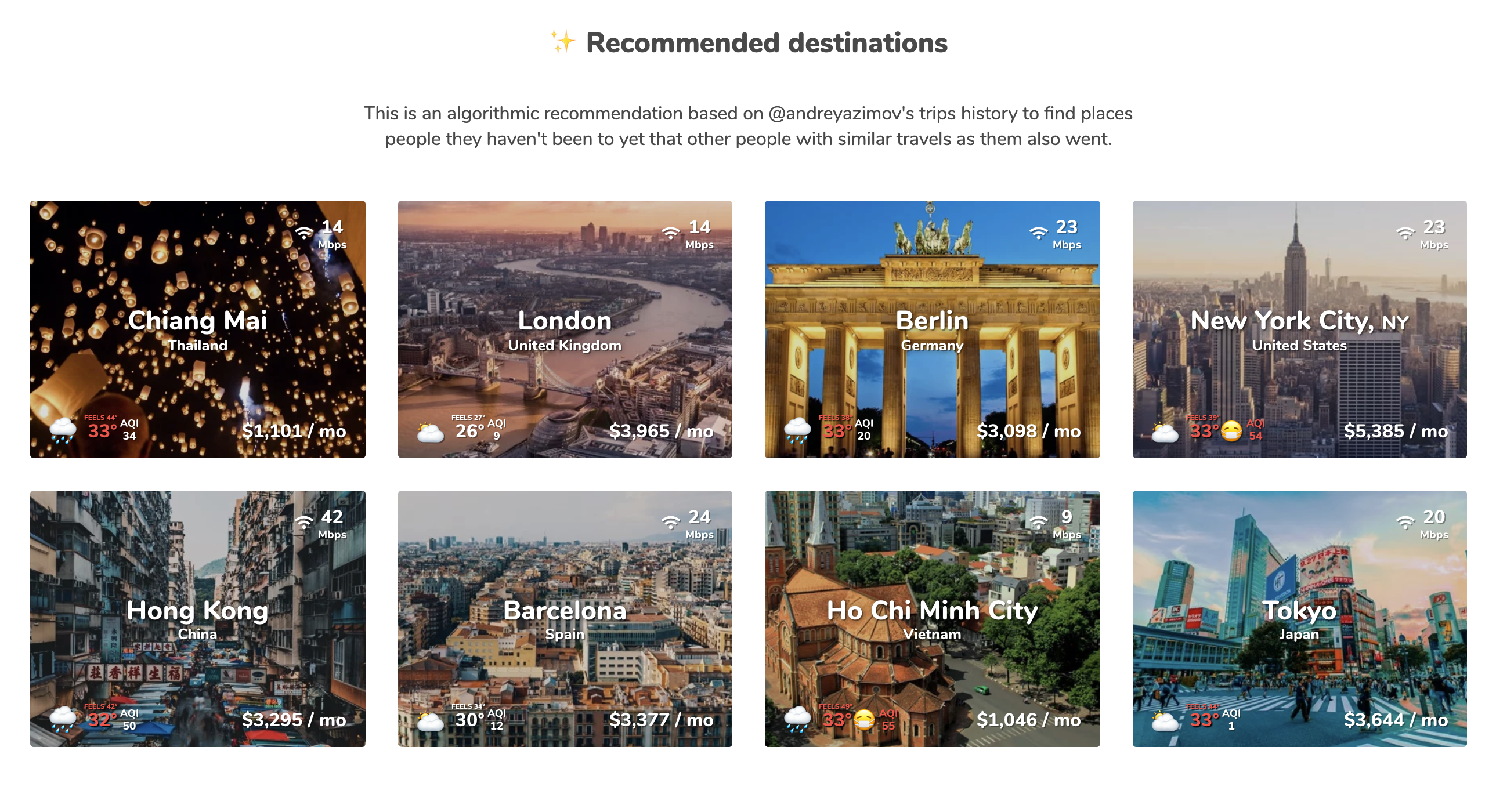Open the Ho Chi Minh City card
Viewport: 1496px width, 812px height.
tap(932, 619)
